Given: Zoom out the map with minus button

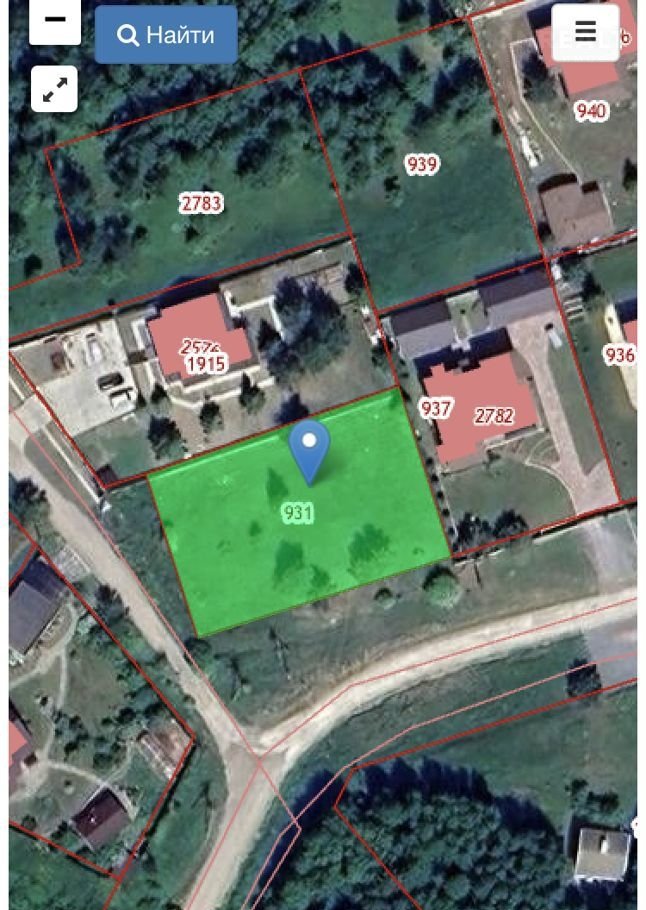Looking at the screenshot, I should [55, 20].
